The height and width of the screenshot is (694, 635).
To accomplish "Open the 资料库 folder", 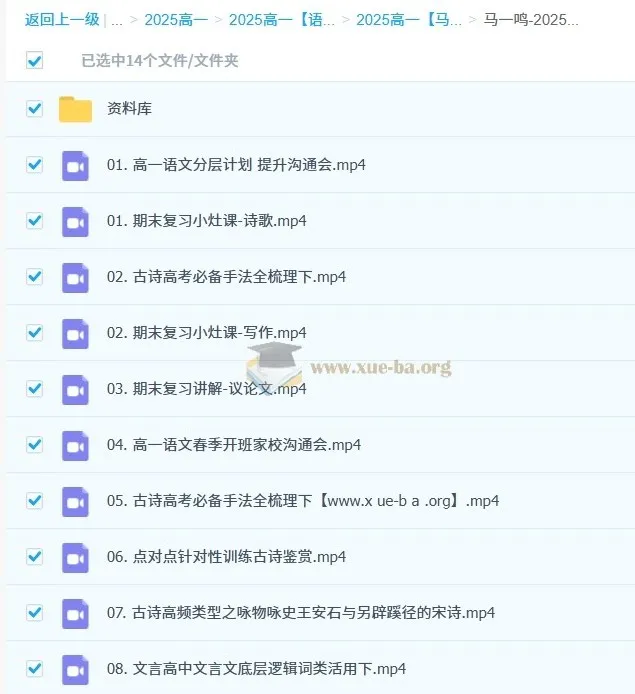I will pyautogui.click(x=129, y=108).
